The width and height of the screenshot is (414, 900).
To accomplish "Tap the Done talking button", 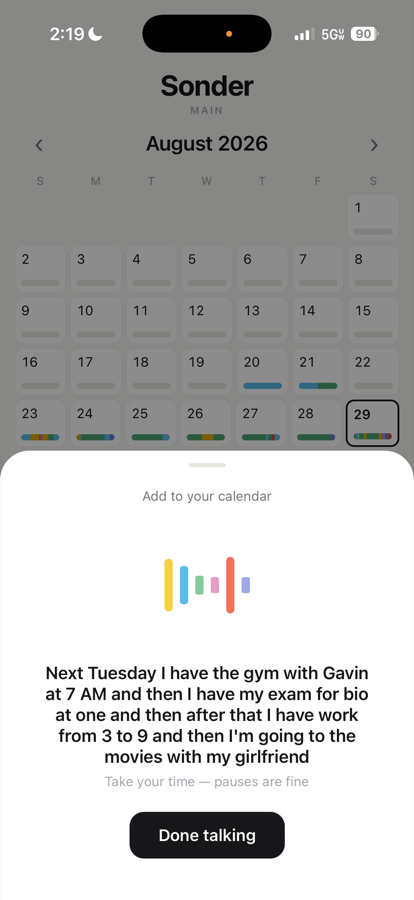I will pyautogui.click(x=207, y=835).
